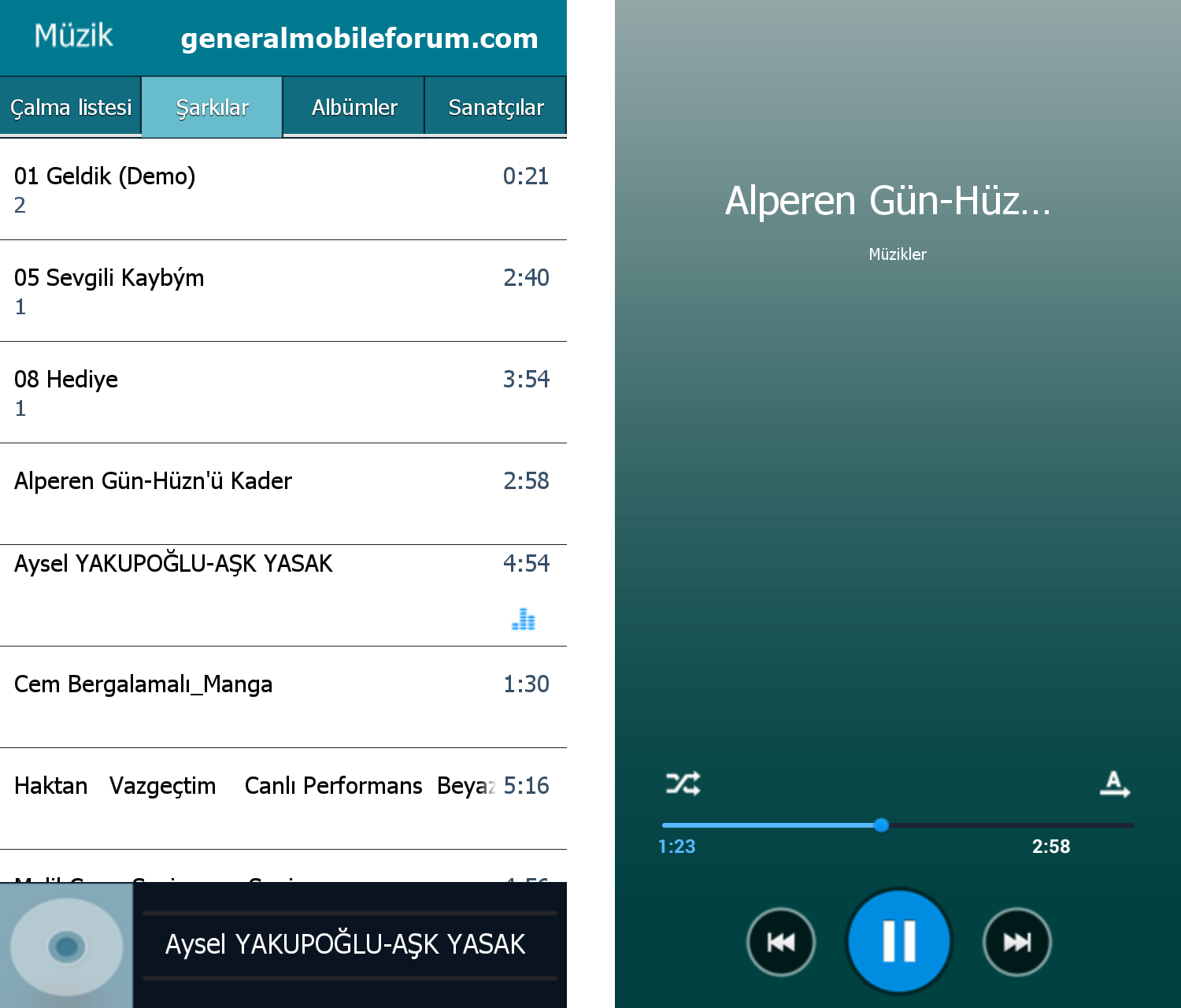Open the now playing bar at bottom
This screenshot has height=1008, width=1181.
coord(345,944)
